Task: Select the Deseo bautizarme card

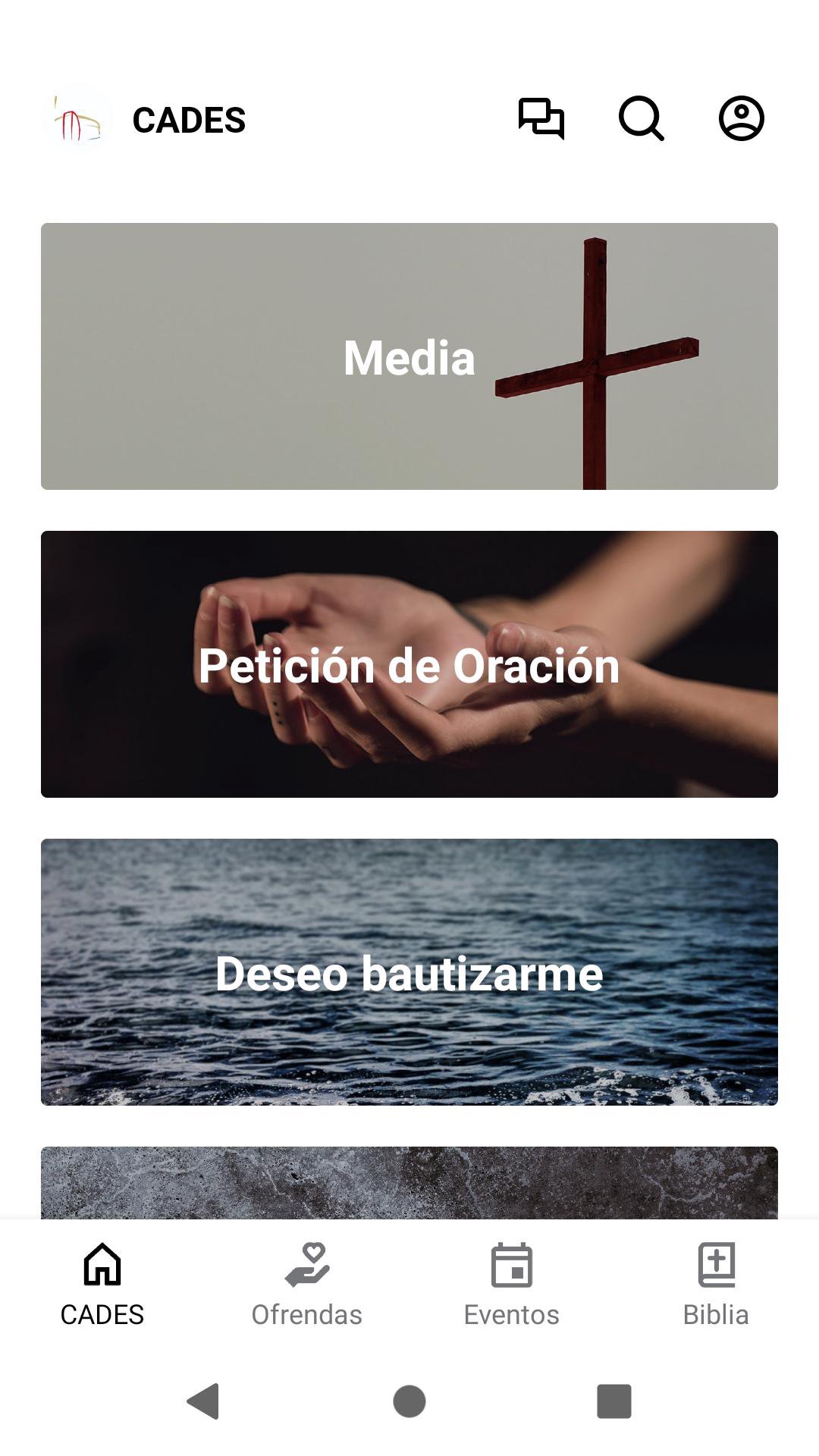Action: pos(409,972)
